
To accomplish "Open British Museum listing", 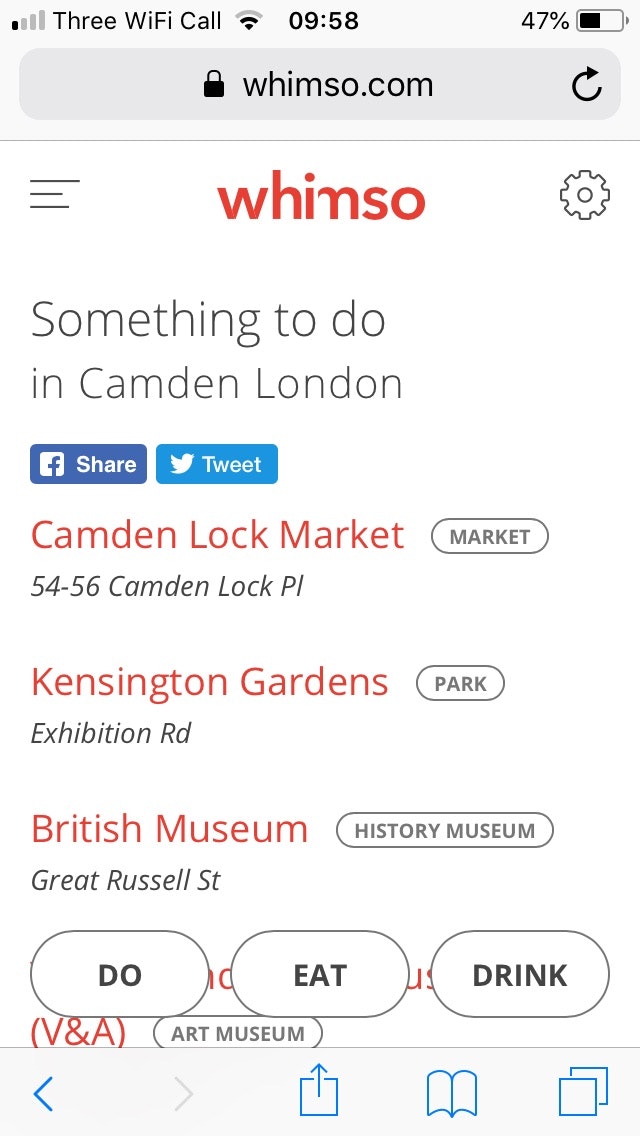I will click(169, 829).
